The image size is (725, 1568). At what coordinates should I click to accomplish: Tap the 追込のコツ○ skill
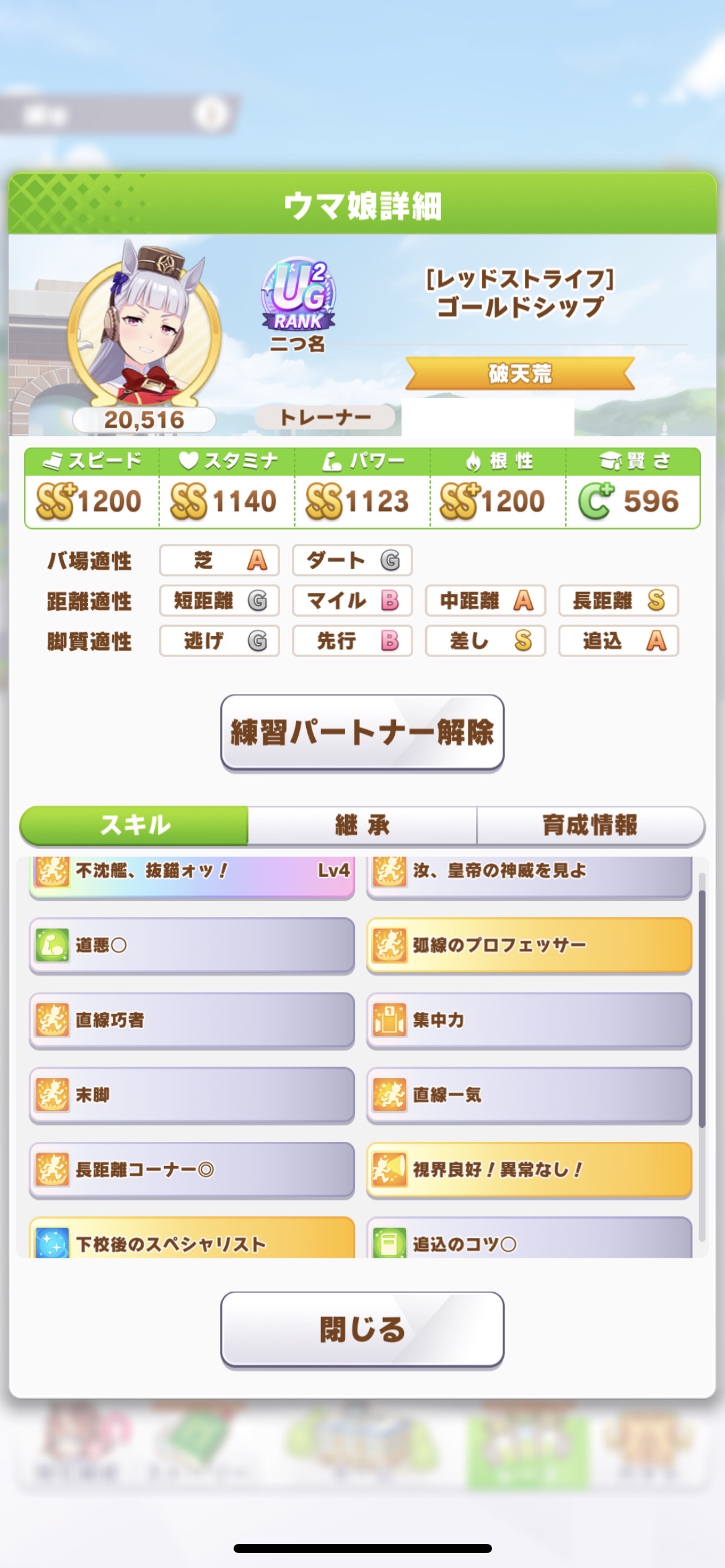pos(529,1240)
